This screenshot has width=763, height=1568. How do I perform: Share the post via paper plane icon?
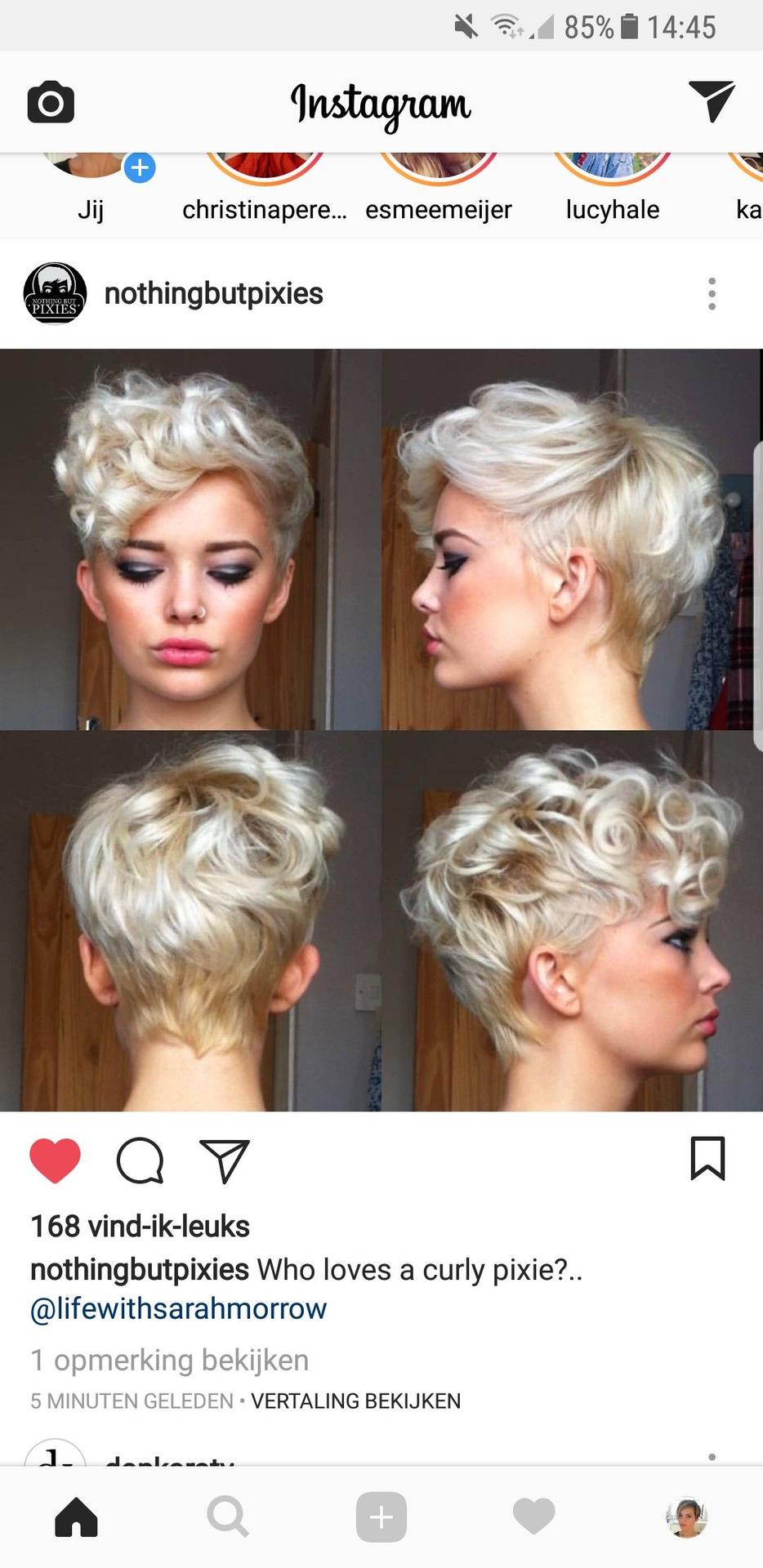point(225,1160)
